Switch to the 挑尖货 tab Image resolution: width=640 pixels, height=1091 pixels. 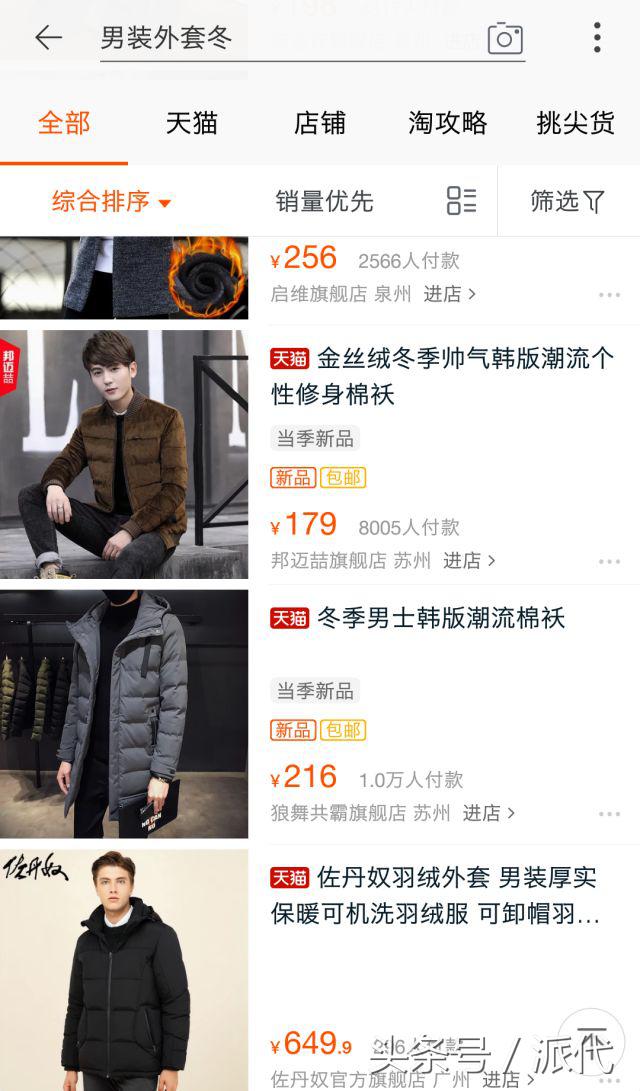(x=575, y=123)
